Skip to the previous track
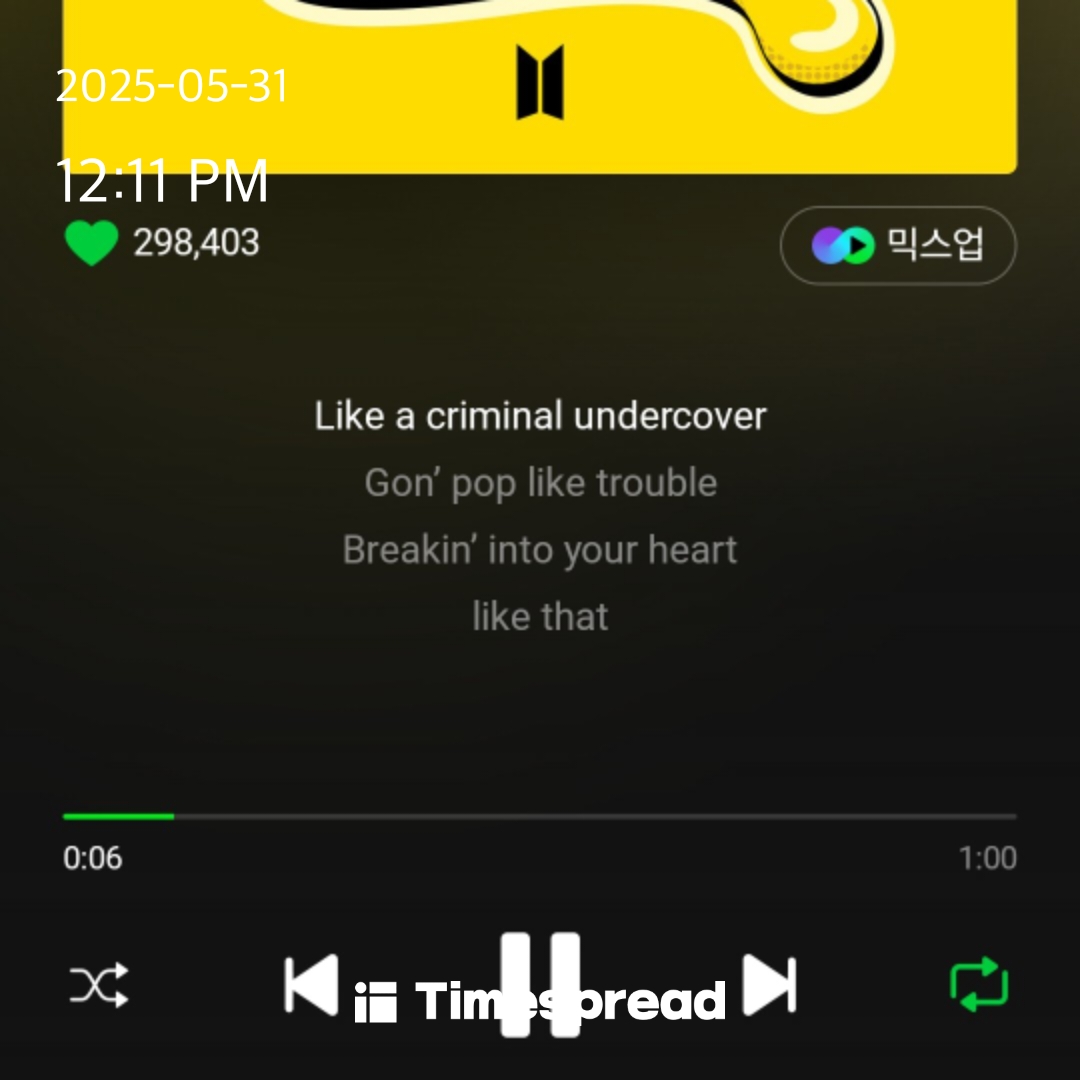 click(311, 985)
